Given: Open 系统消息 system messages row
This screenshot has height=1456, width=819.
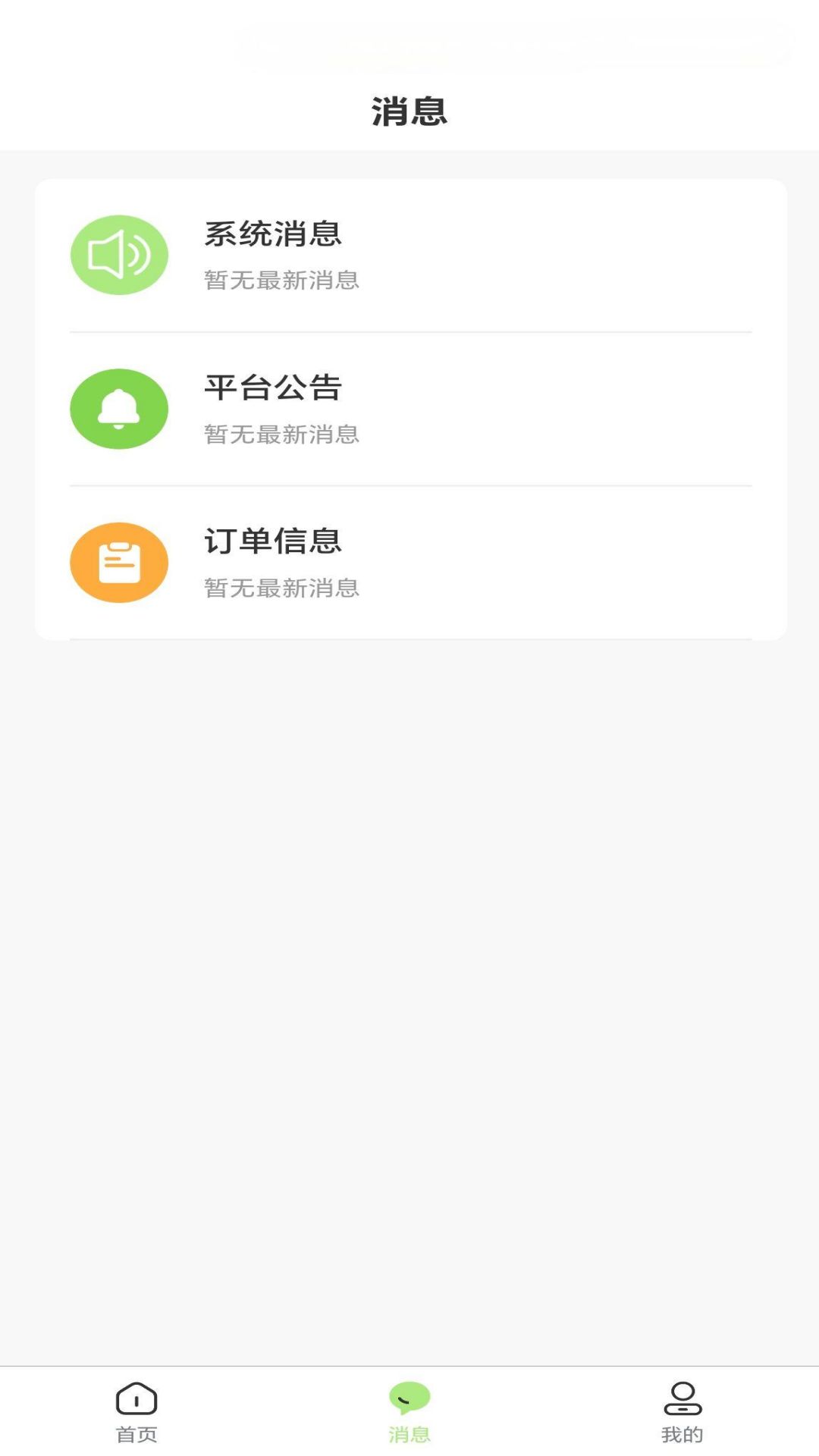Looking at the screenshot, I should (409, 256).
